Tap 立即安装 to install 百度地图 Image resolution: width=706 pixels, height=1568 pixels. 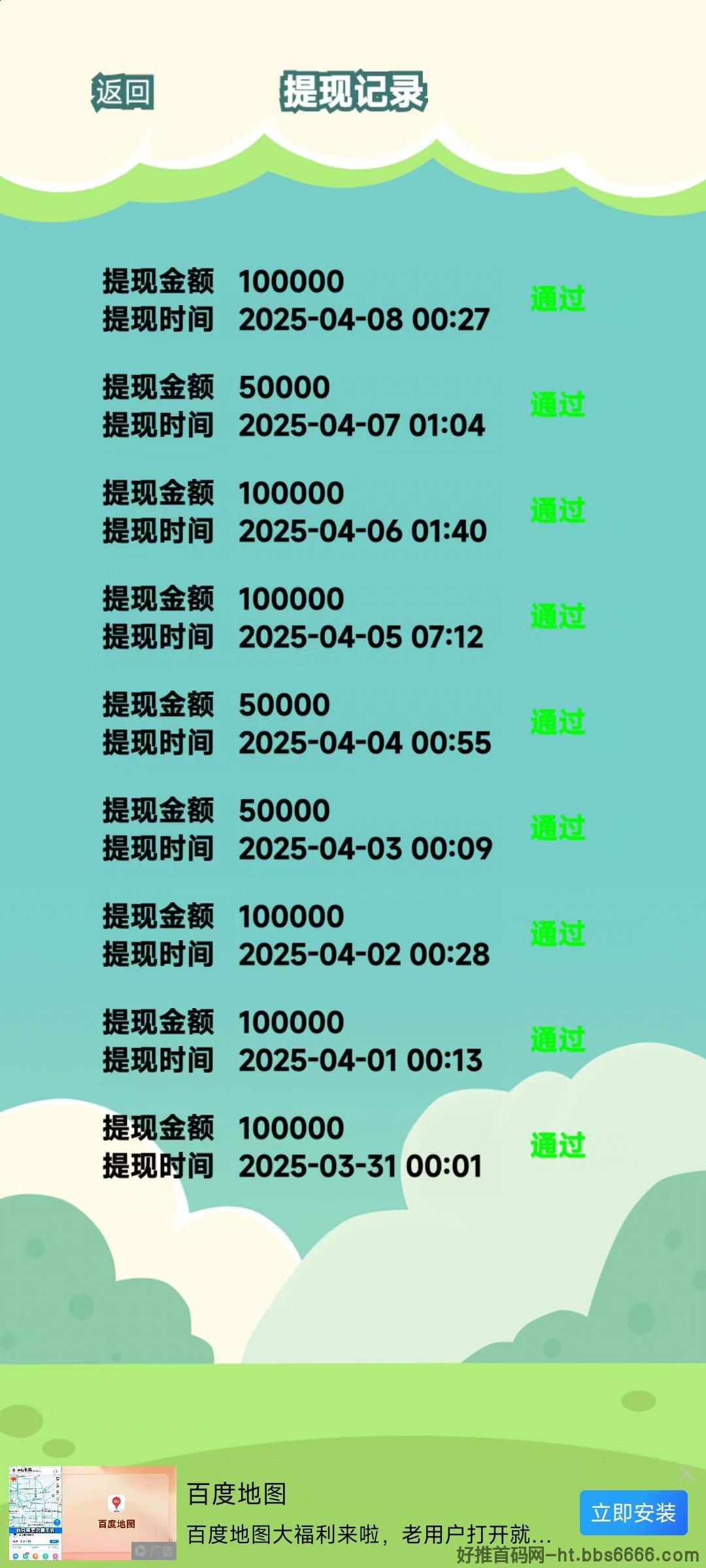coord(633,1512)
